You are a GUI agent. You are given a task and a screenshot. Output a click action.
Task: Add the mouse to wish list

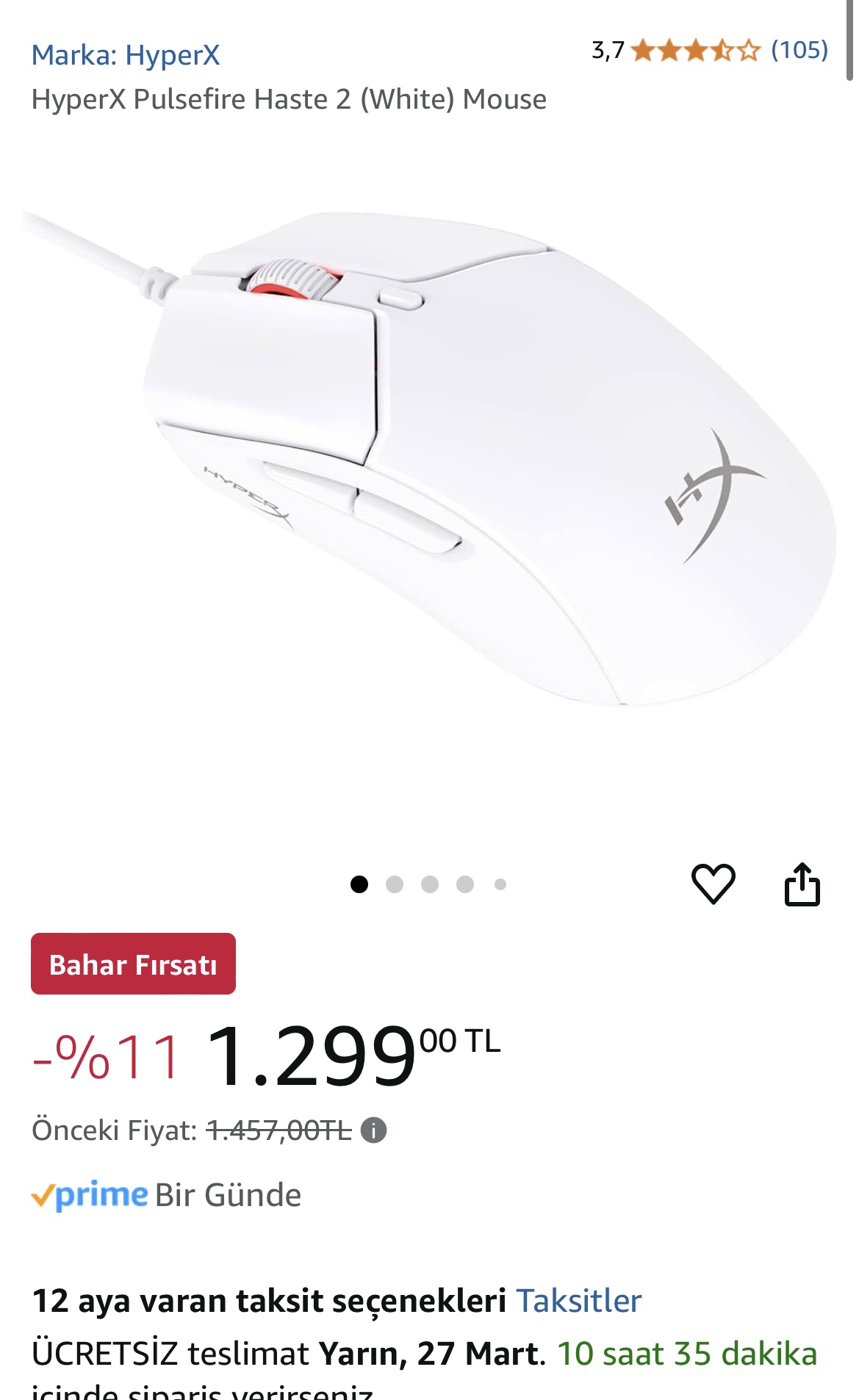[x=713, y=883]
